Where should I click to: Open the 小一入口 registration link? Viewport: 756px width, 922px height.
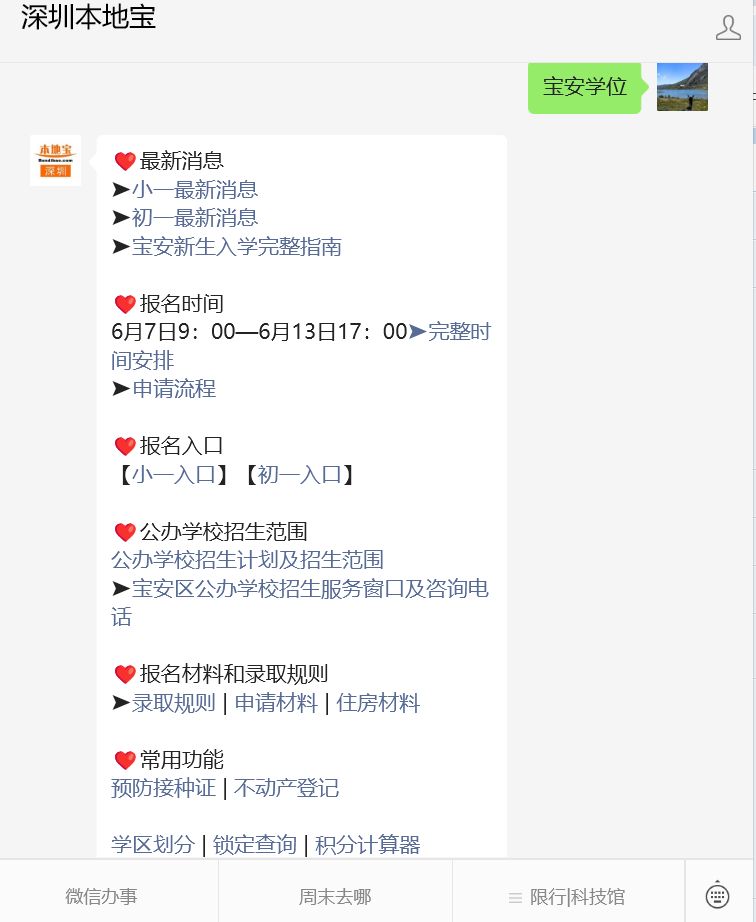174,474
